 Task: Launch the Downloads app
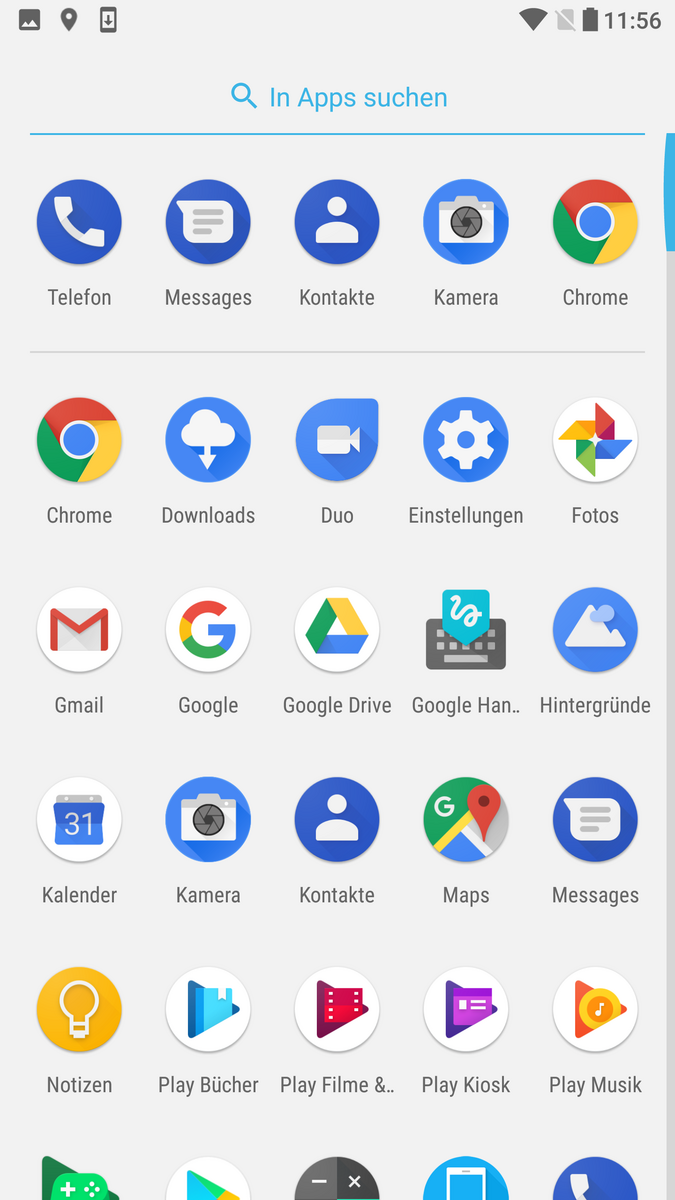pos(208,440)
